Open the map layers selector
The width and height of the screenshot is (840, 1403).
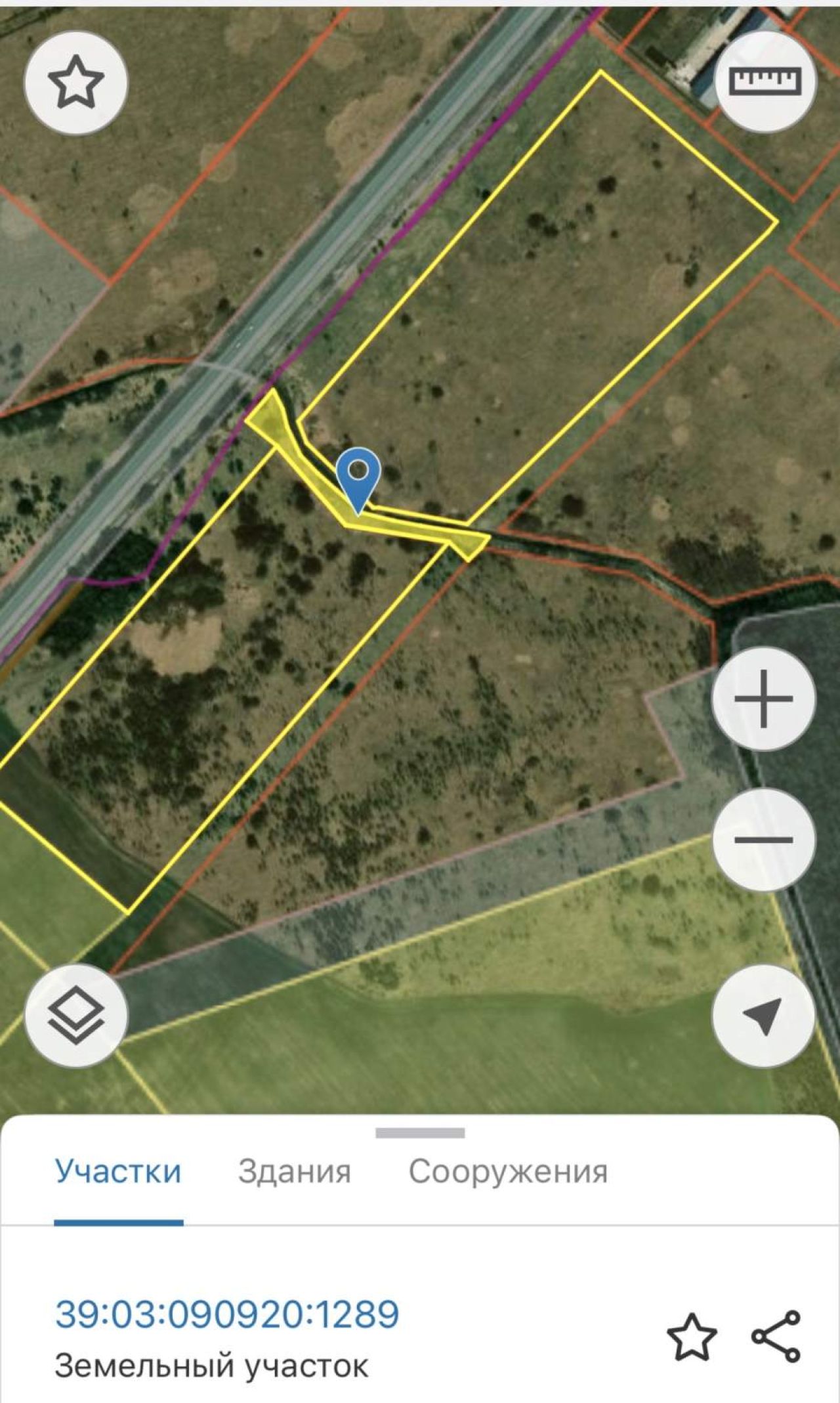[x=76, y=1016]
